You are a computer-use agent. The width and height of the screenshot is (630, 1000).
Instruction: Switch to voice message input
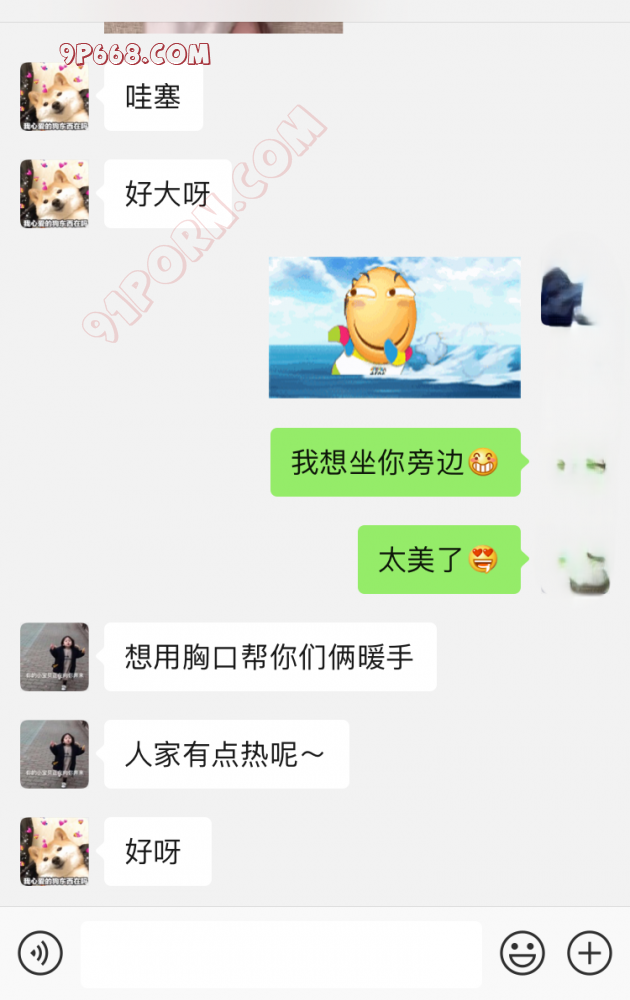coord(40,953)
